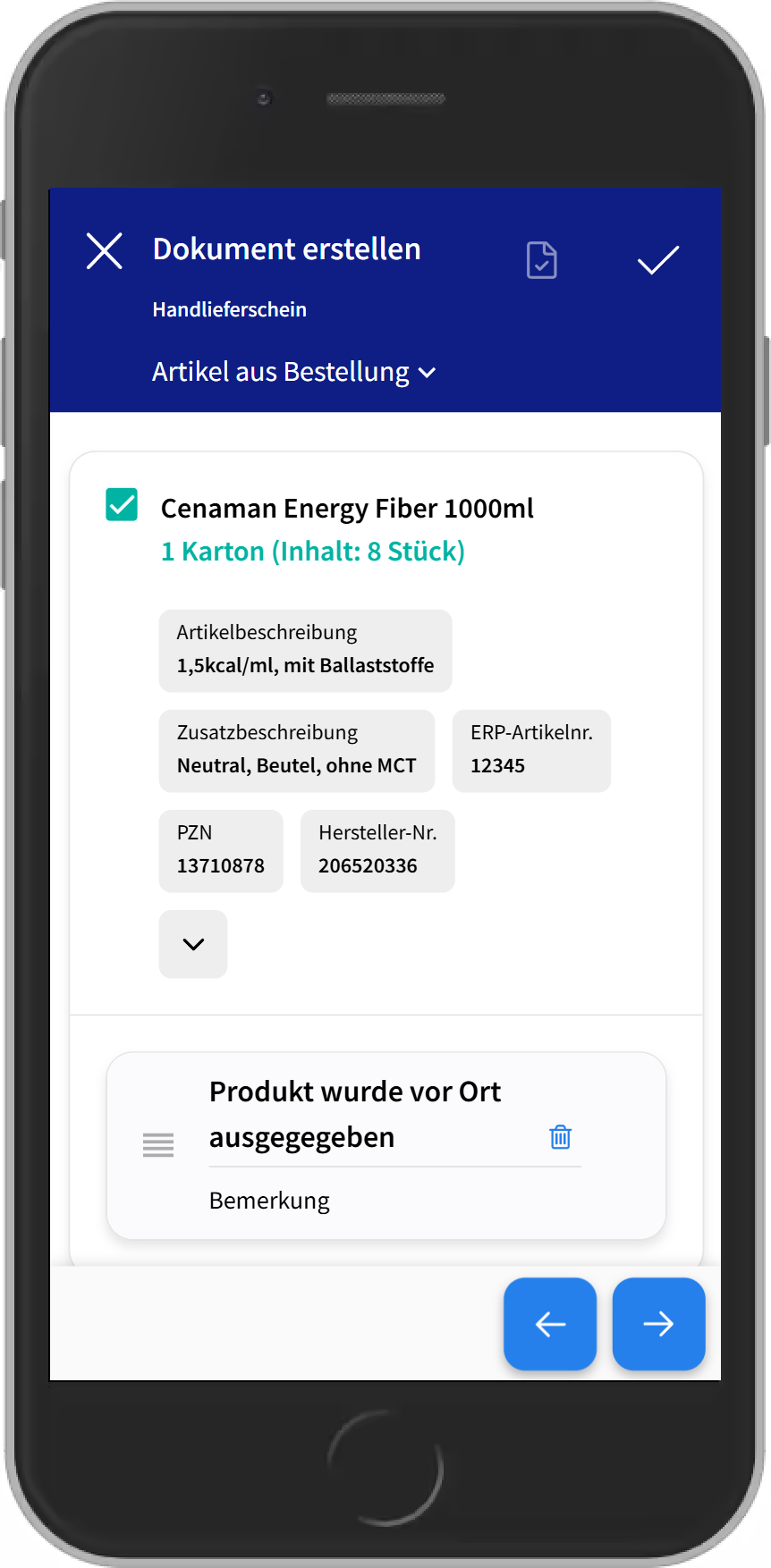Delete the Produkt wurde vor Ort ausgegeben note
771x1568 pixels.
[x=560, y=1137]
